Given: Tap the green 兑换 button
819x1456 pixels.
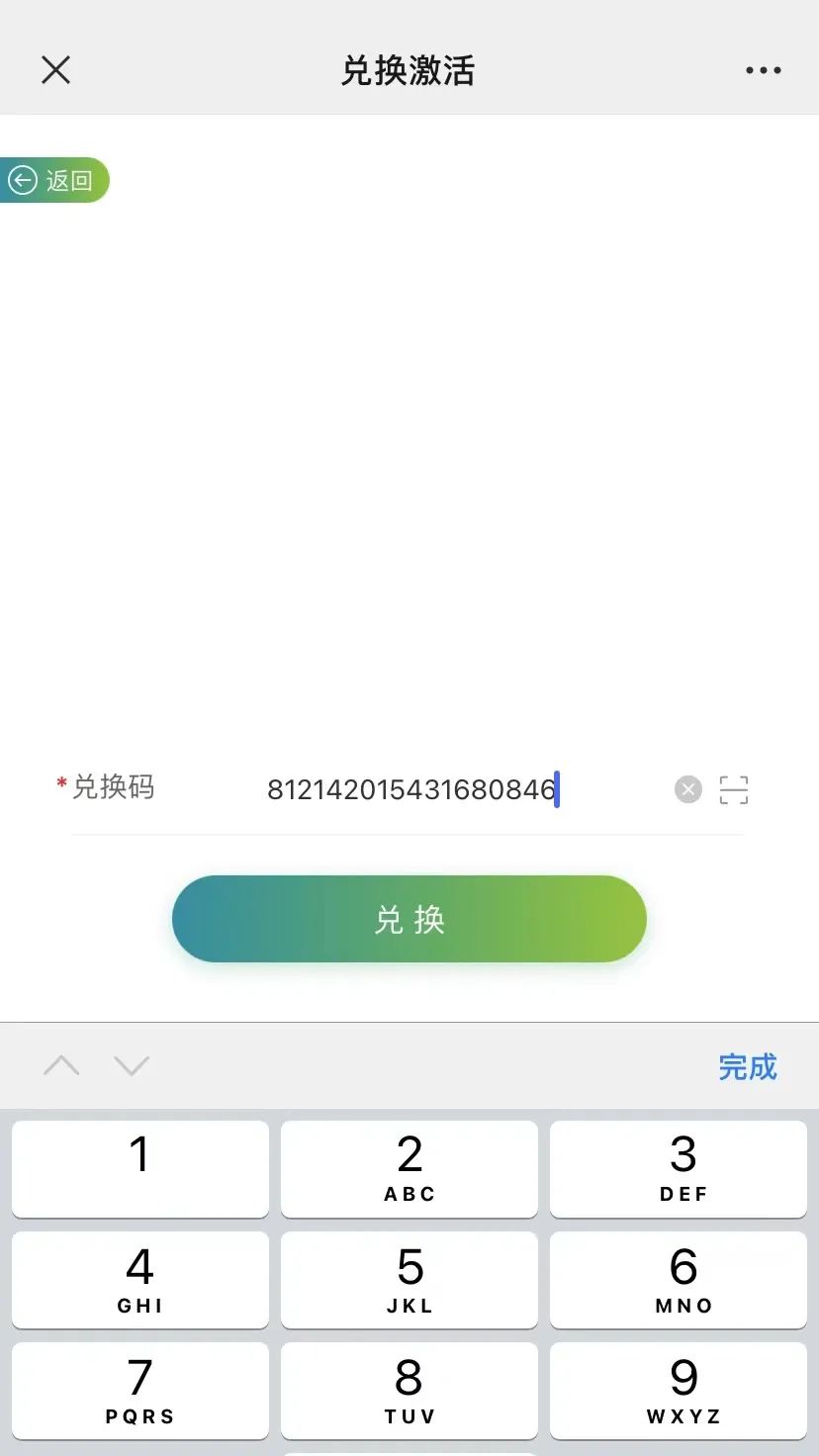Looking at the screenshot, I should [x=409, y=919].
